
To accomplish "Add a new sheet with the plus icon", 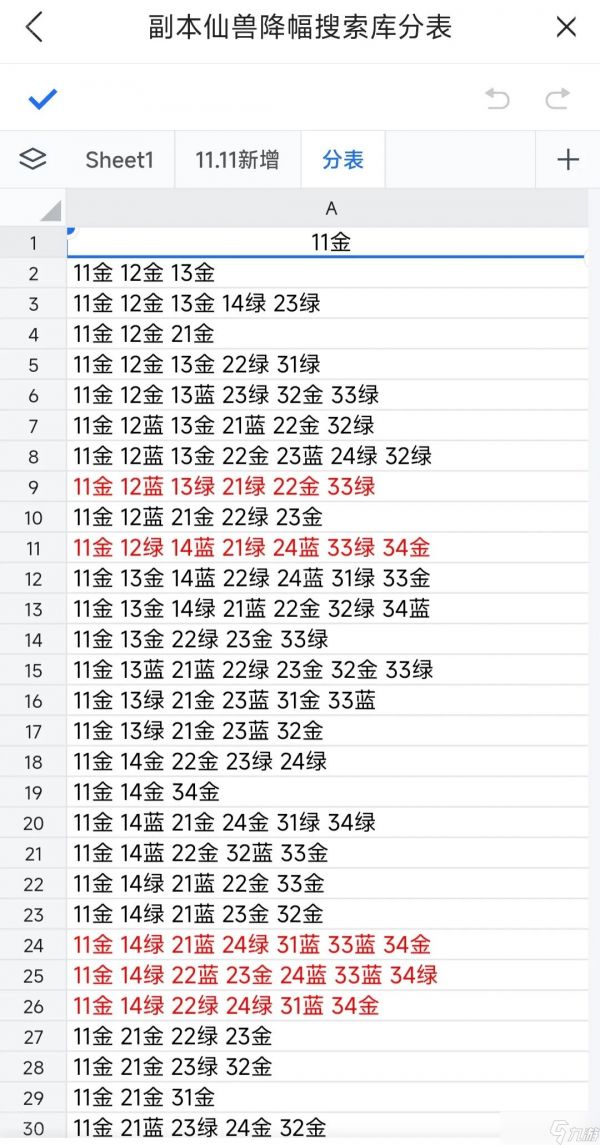I will click(567, 159).
